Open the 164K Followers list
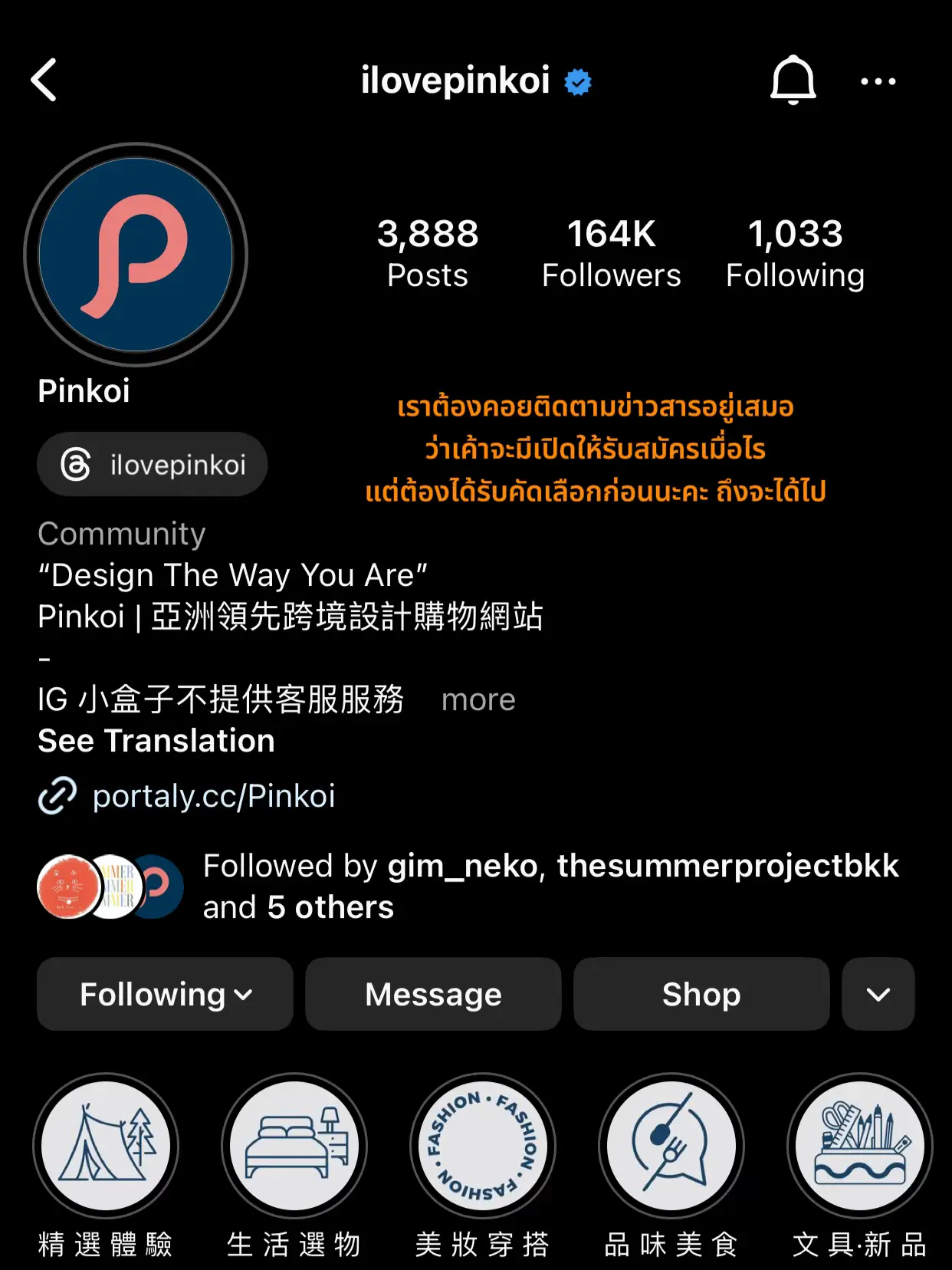952x1270 pixels. [611, 253]
